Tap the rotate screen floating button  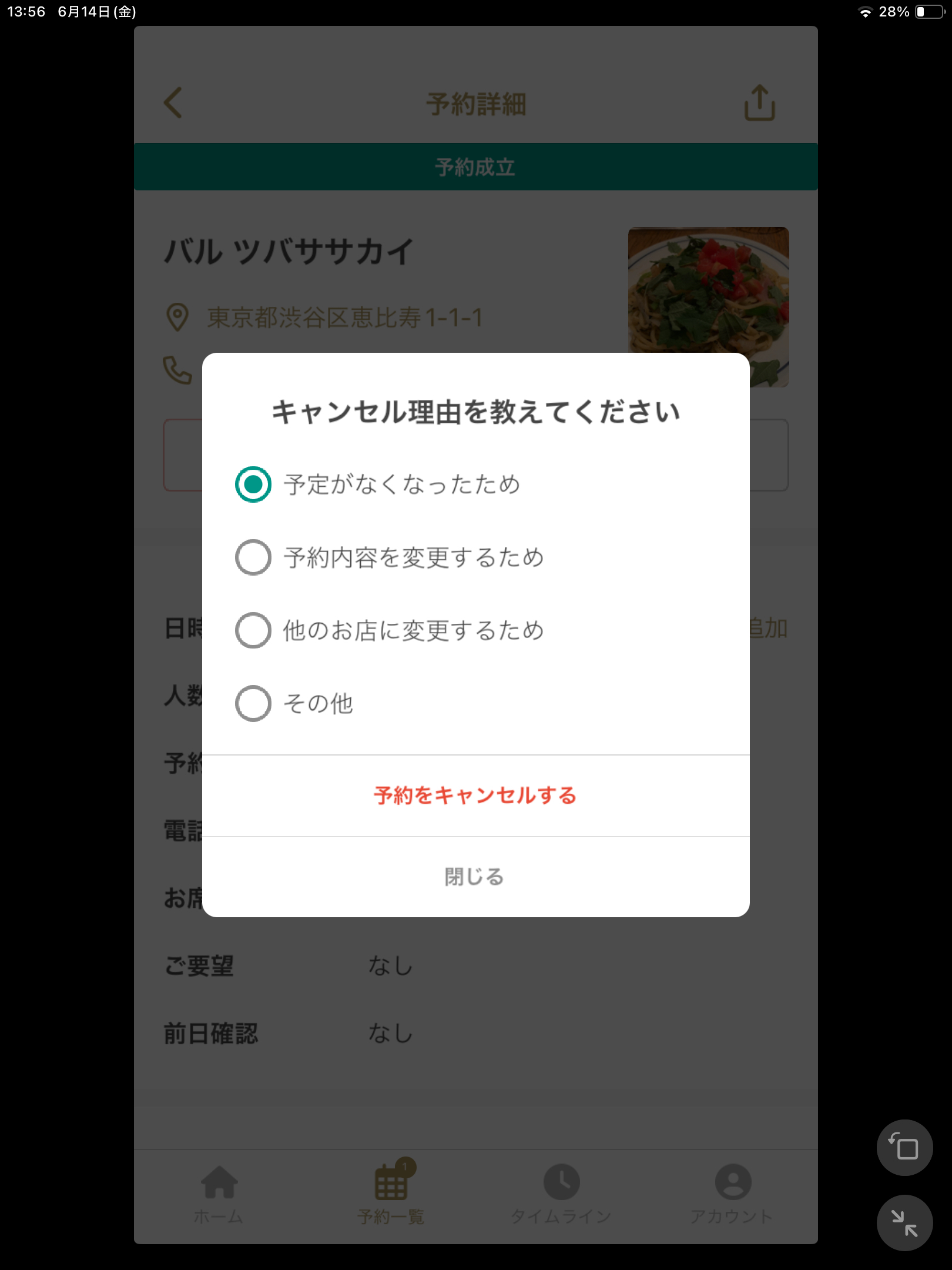(x=904, y=1148)
